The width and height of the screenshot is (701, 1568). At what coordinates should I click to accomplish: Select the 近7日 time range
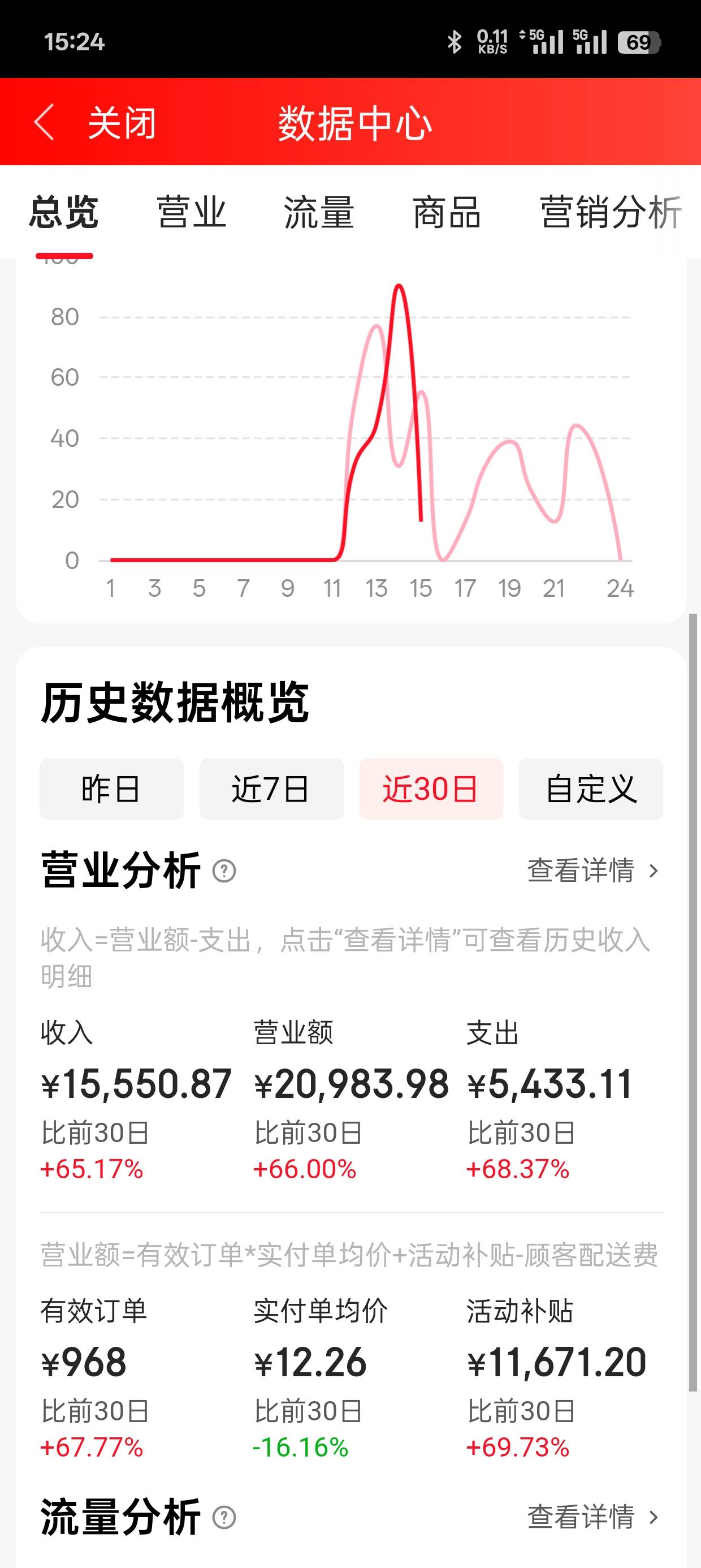[x=271, y=789]
